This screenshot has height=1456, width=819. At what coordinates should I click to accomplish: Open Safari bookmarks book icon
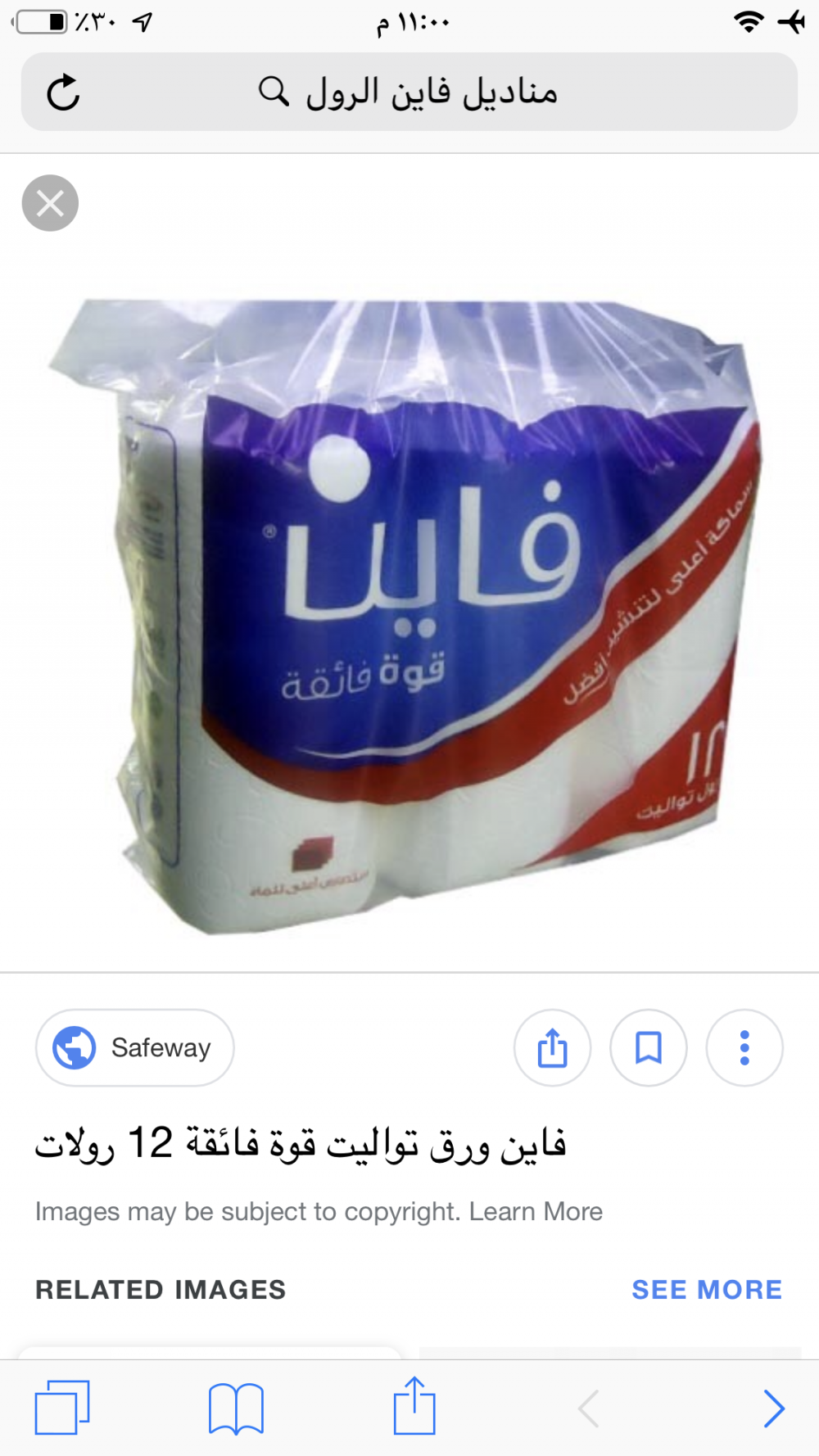pos(236,1408)
